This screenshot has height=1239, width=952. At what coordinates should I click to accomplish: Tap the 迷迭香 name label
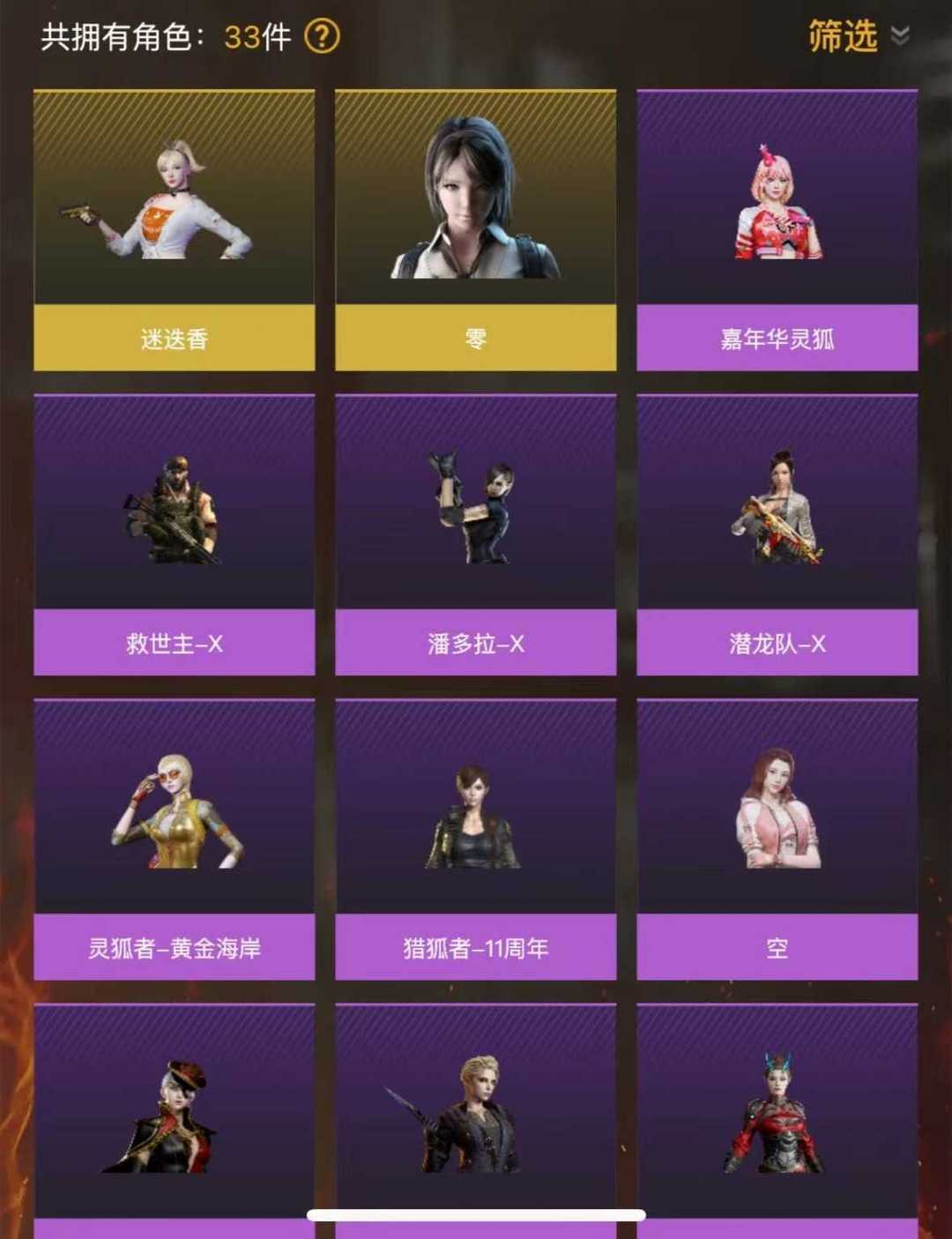coord(173,341)
